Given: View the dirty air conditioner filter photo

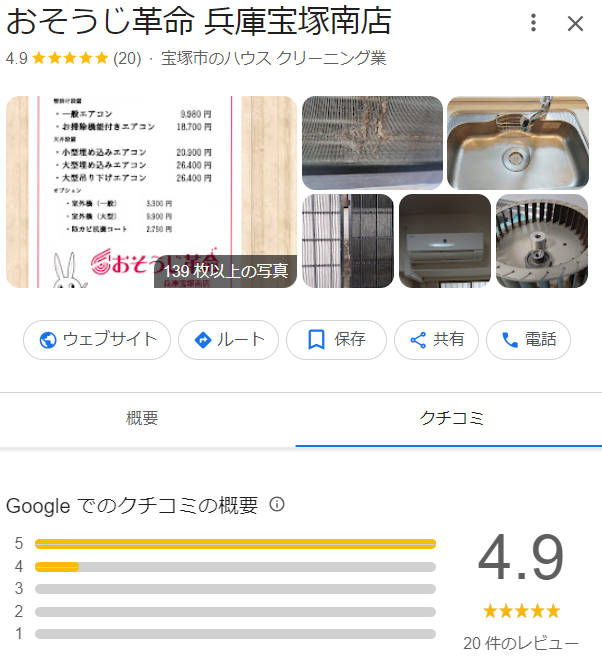Looking at the screenshot, I should (372, 142).
